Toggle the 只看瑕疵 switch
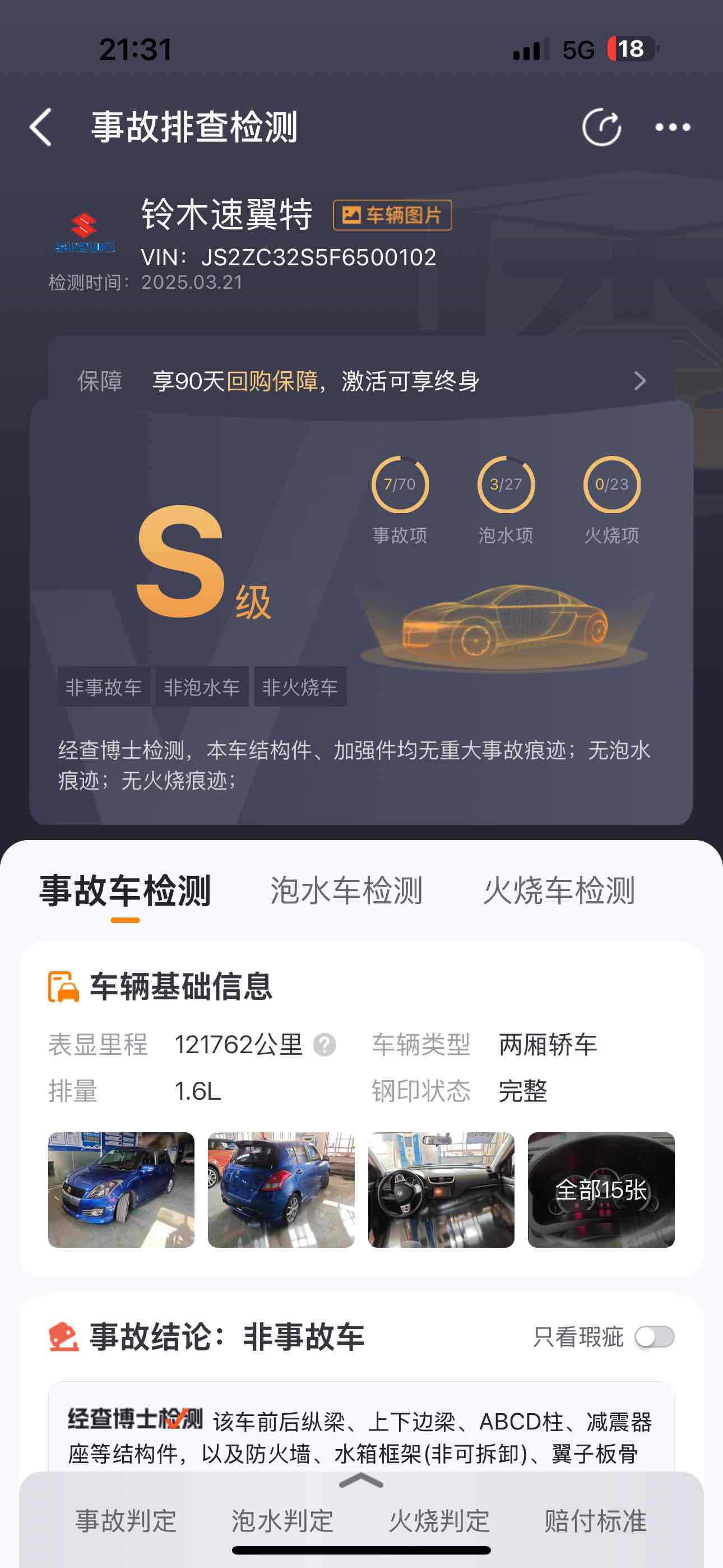This screenshot has width=723, height=1568. tap(654, 1338)
